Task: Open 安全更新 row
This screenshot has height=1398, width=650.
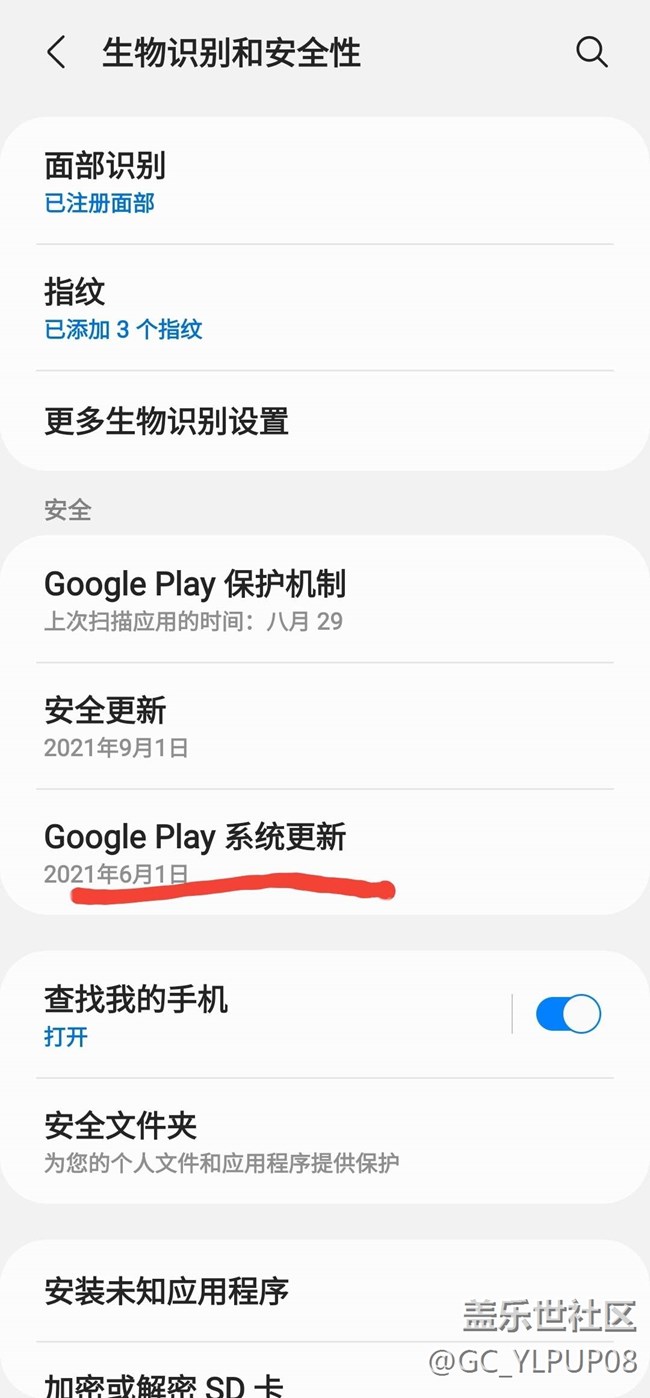Action: 325,726
